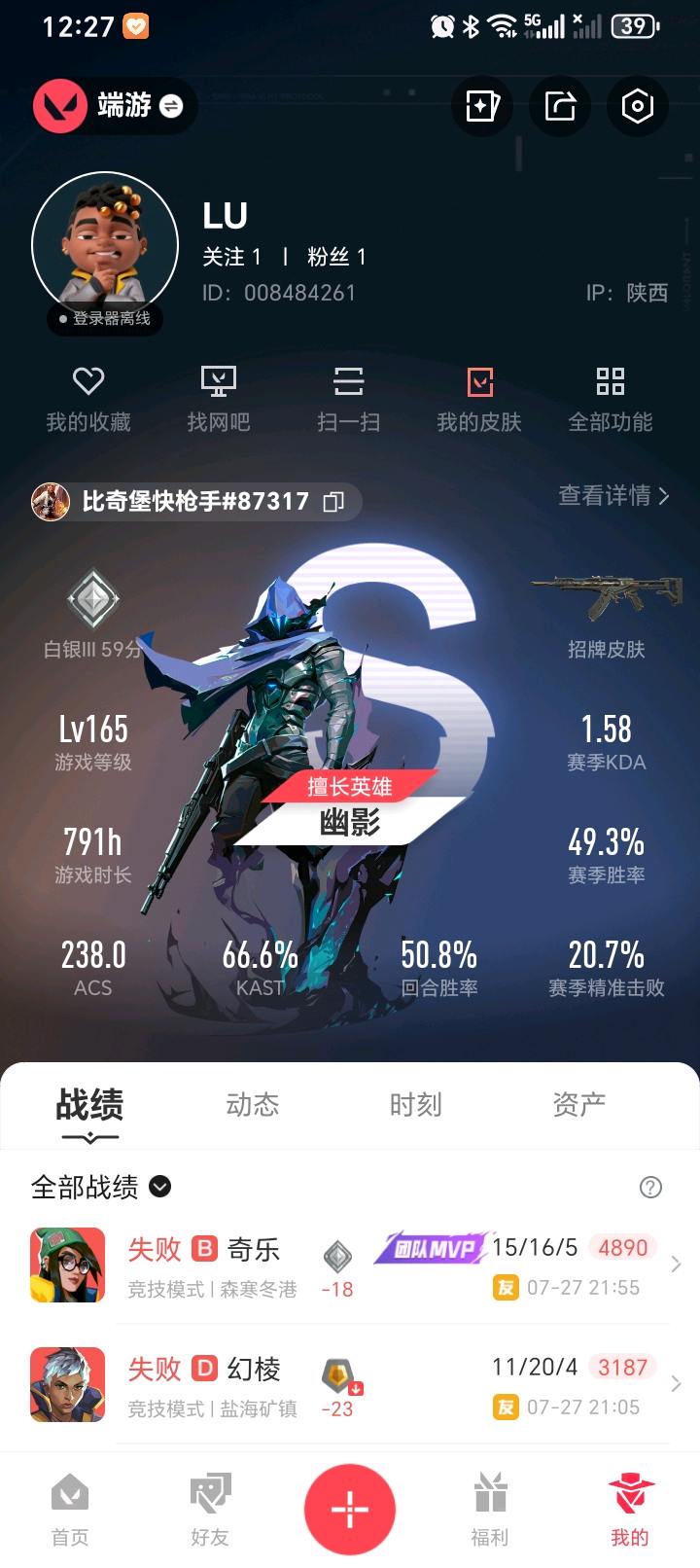Share this profile page
This screenshot has height=1568, width=700.
click(x=560, y=106)
